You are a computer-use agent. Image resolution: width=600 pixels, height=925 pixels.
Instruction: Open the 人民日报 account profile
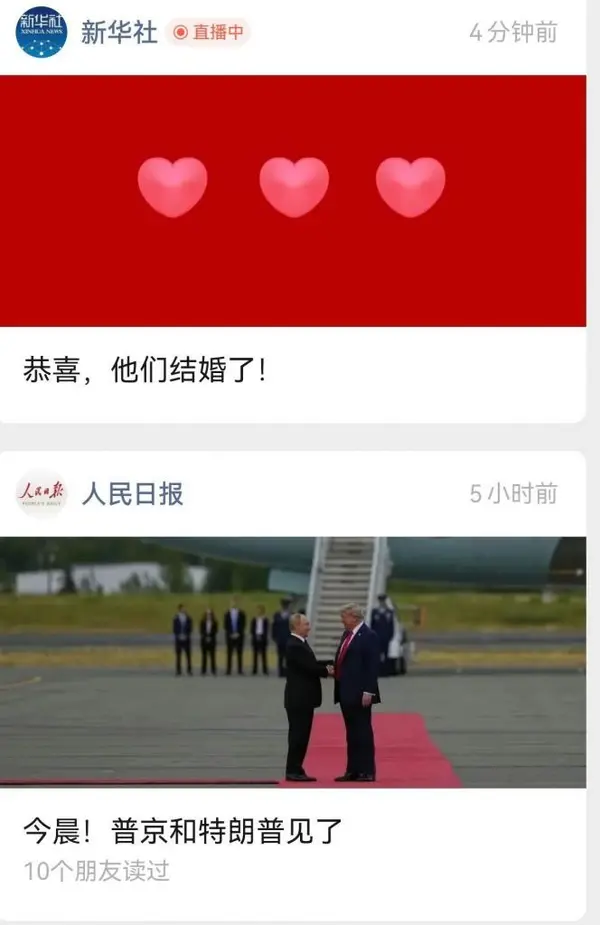click(131, 493)
